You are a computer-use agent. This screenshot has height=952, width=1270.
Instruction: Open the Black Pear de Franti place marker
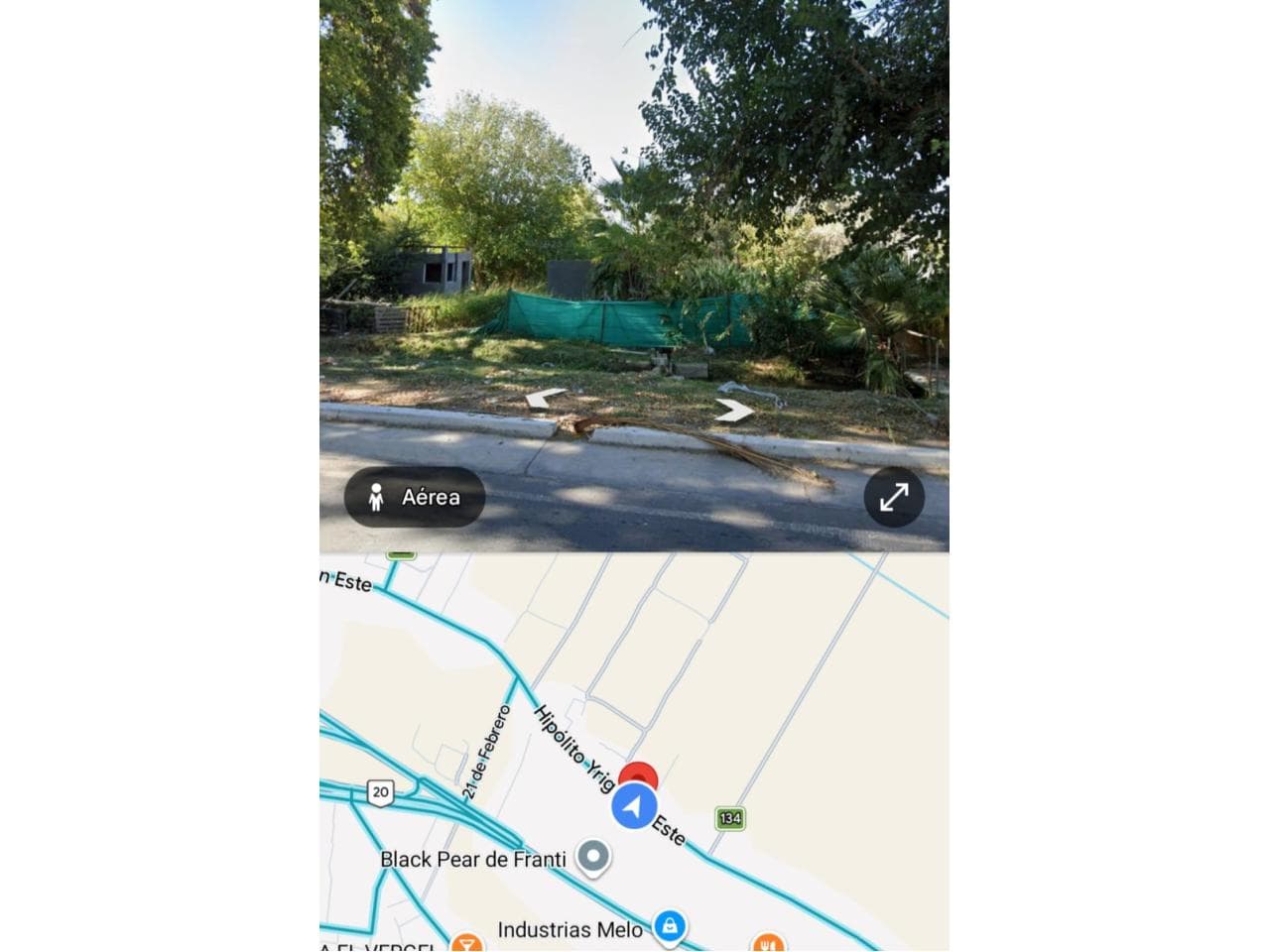(593, 858)
